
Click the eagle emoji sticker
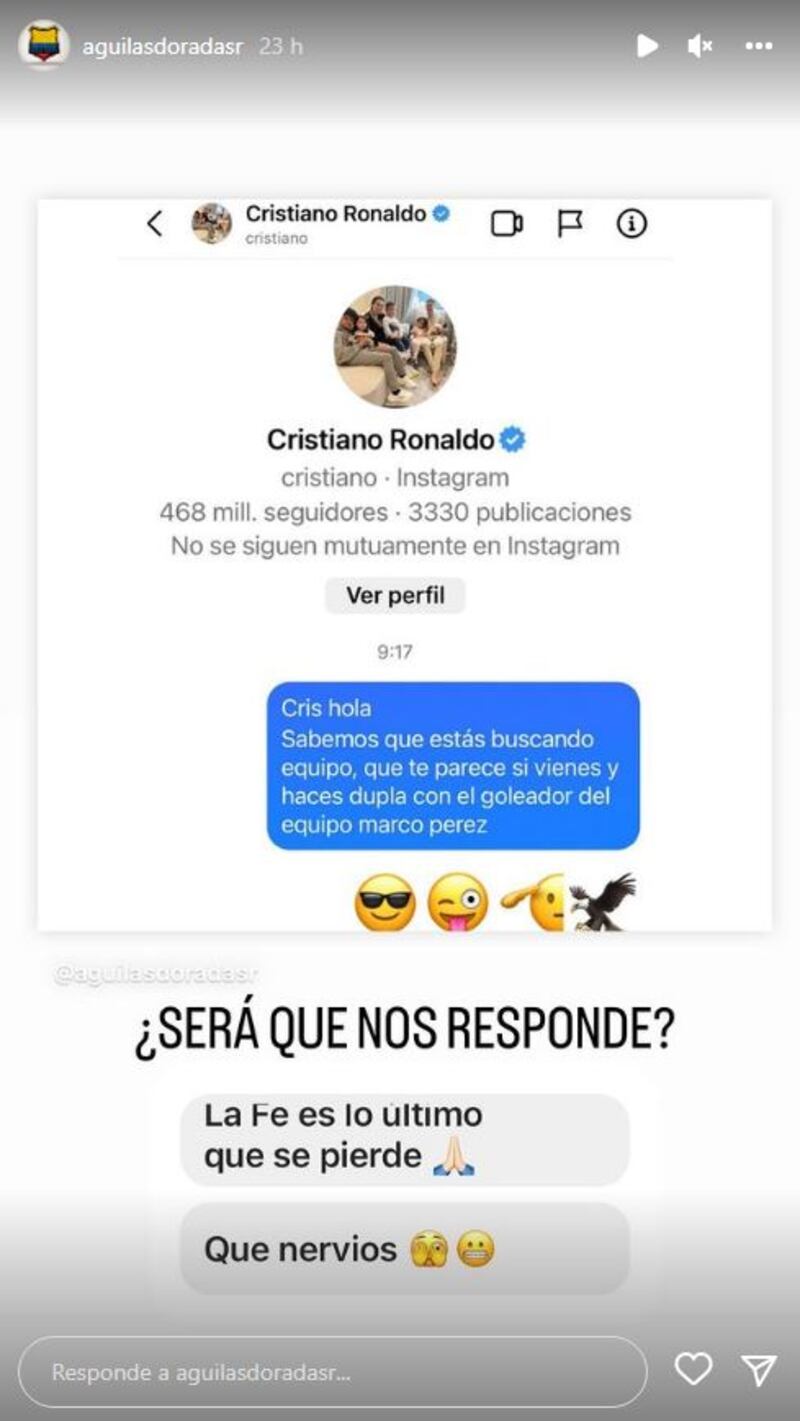tap(603, 900)
